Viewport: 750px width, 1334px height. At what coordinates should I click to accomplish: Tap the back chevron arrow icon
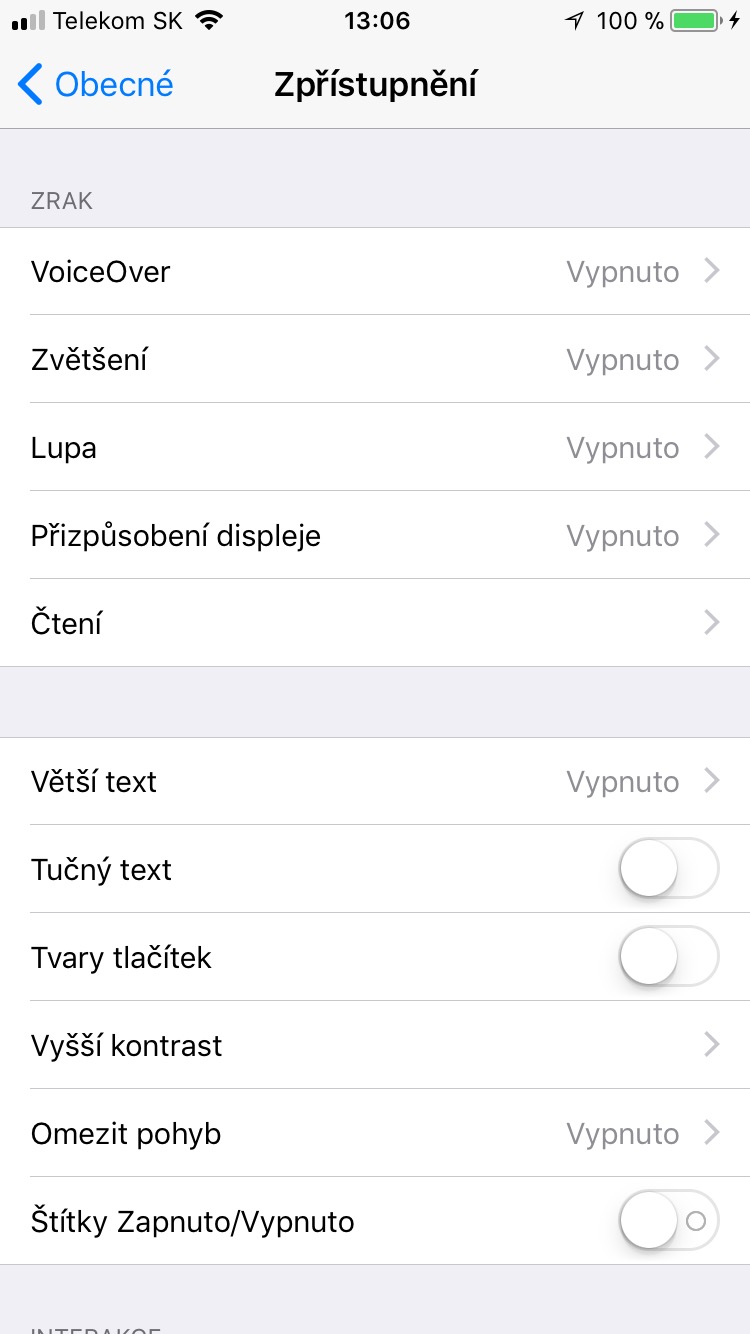click(29, 84)
